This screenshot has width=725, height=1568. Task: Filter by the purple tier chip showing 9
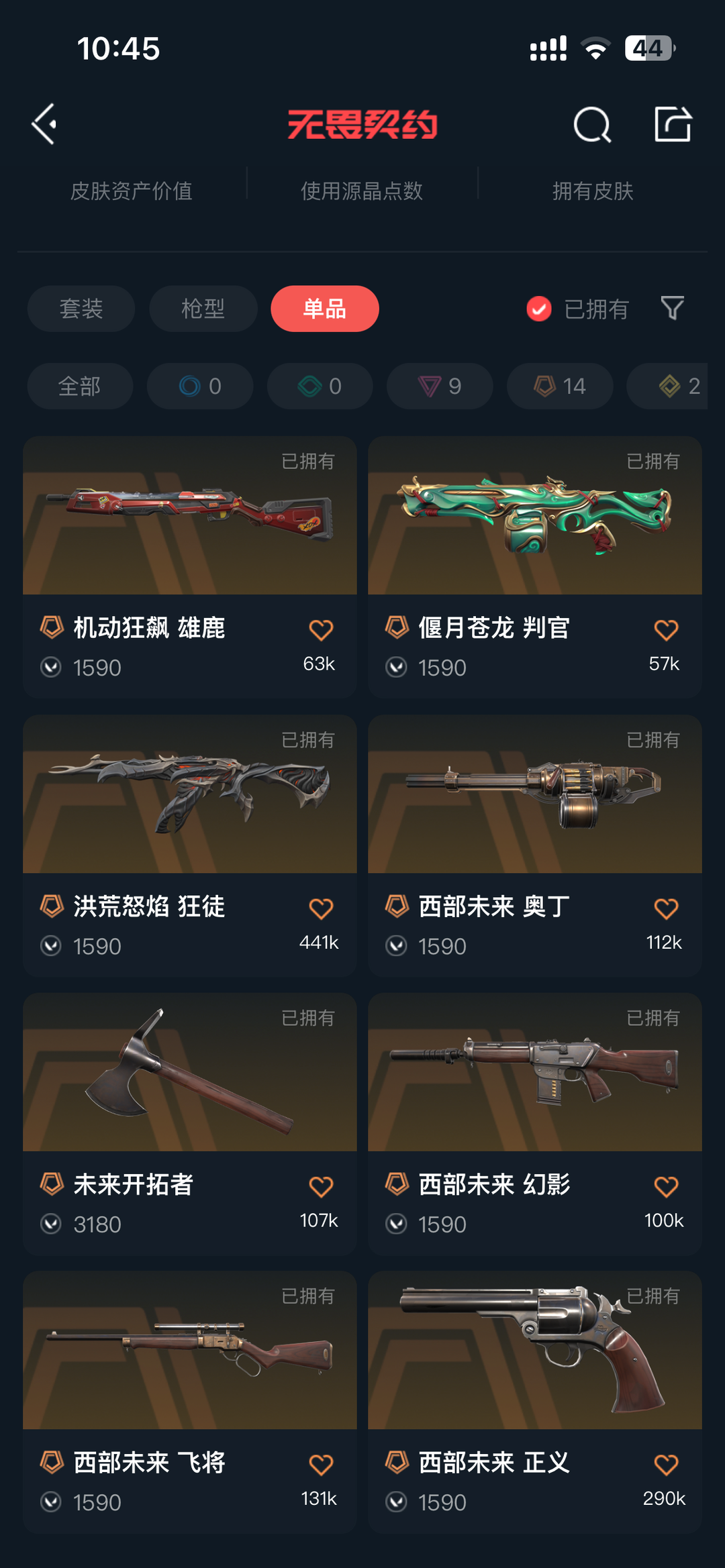tap(440, 386)
